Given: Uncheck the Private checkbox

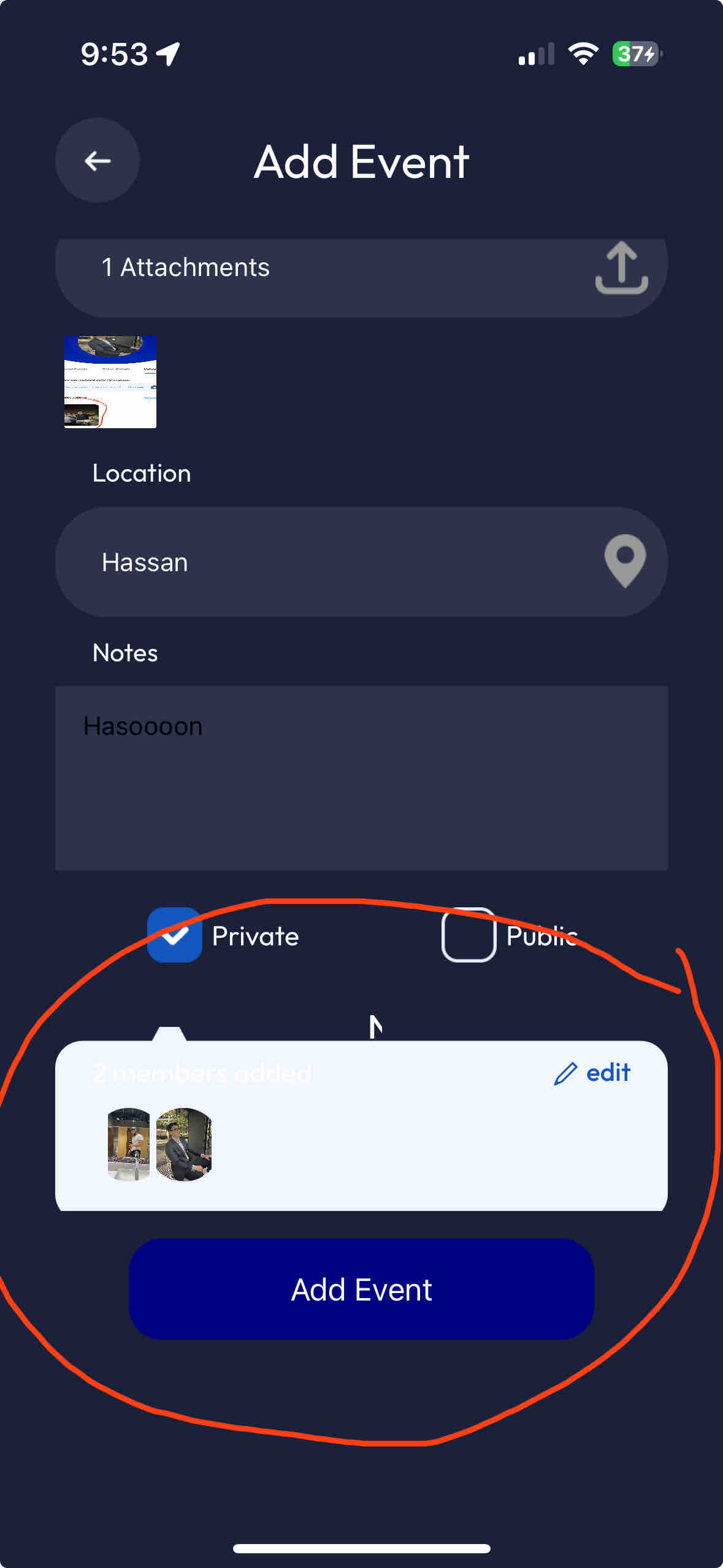Looking at the screenshot, I should [175, 935].
